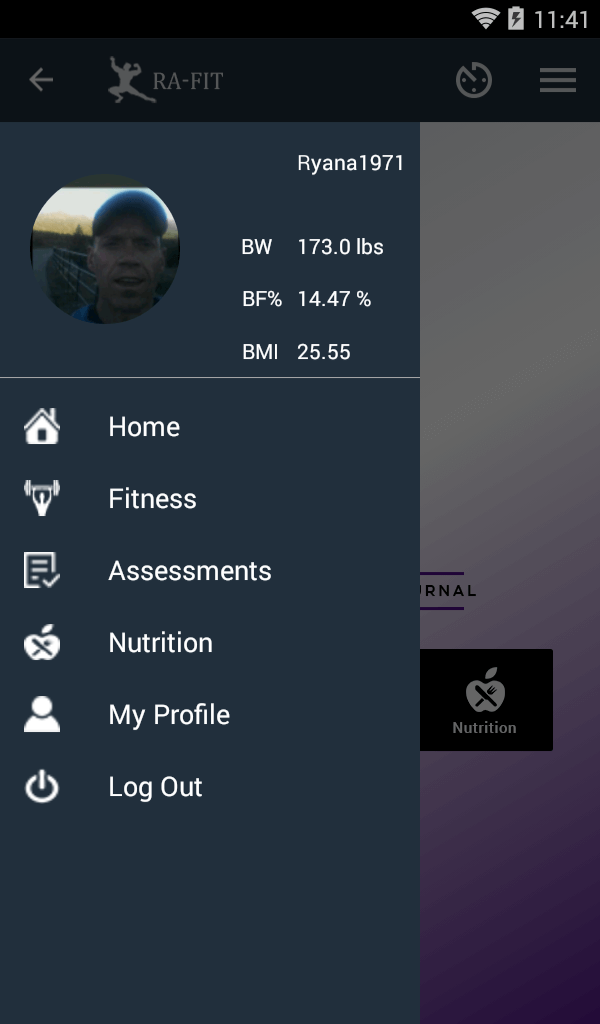Open the Nutrition tile behind the drawer
This screenshot has width=600, height=1024.
coord(486,700)
